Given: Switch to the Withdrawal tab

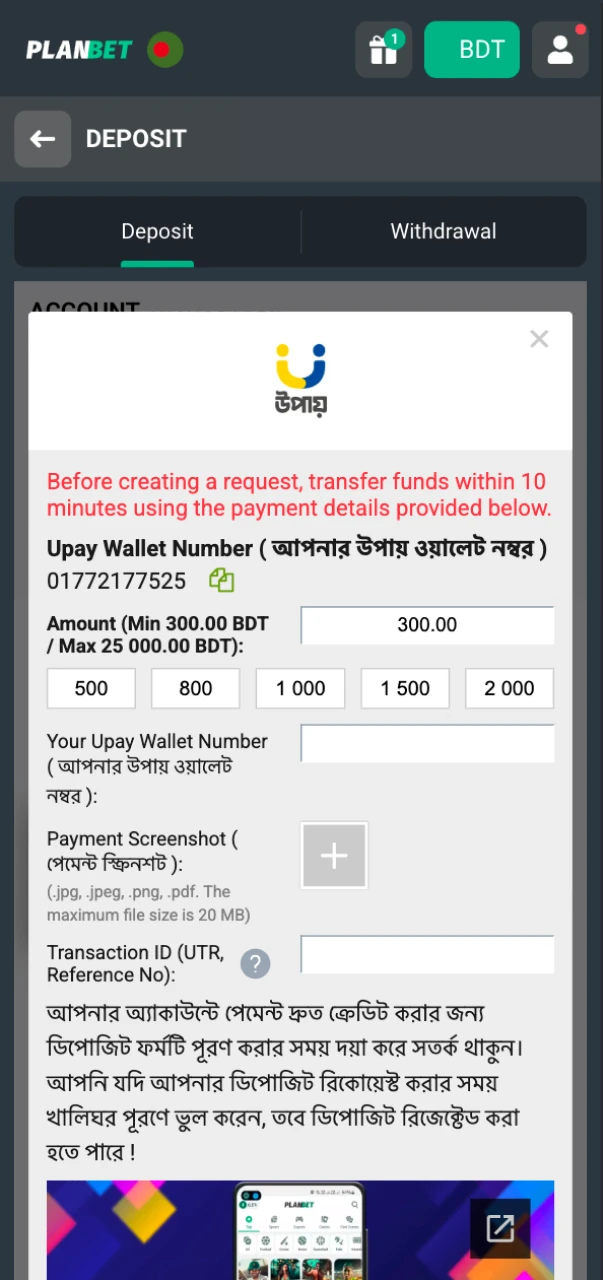Looking at the screenshot, I should (x=443, y=231).
